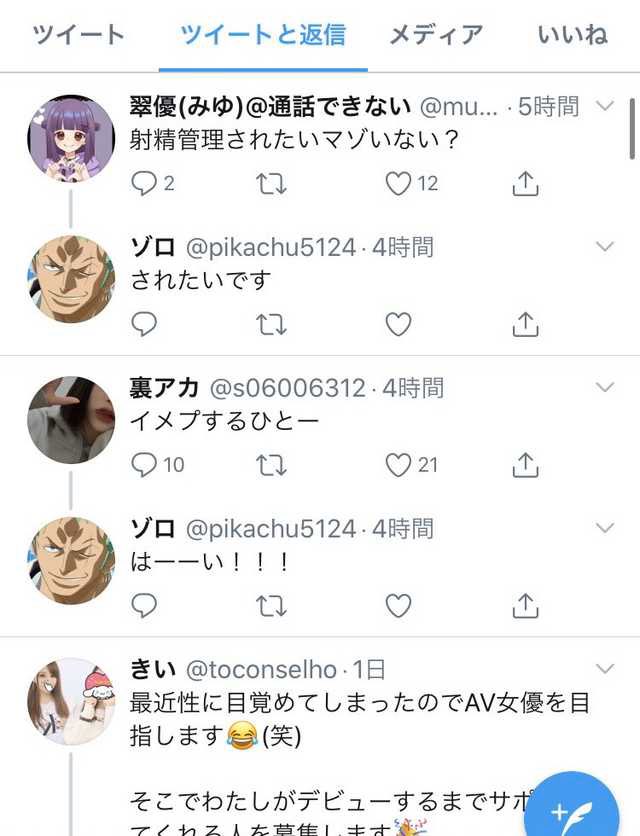Share ゾロ's されたいです reply
This screenshot has height=836, width=640.
point(525,324)
